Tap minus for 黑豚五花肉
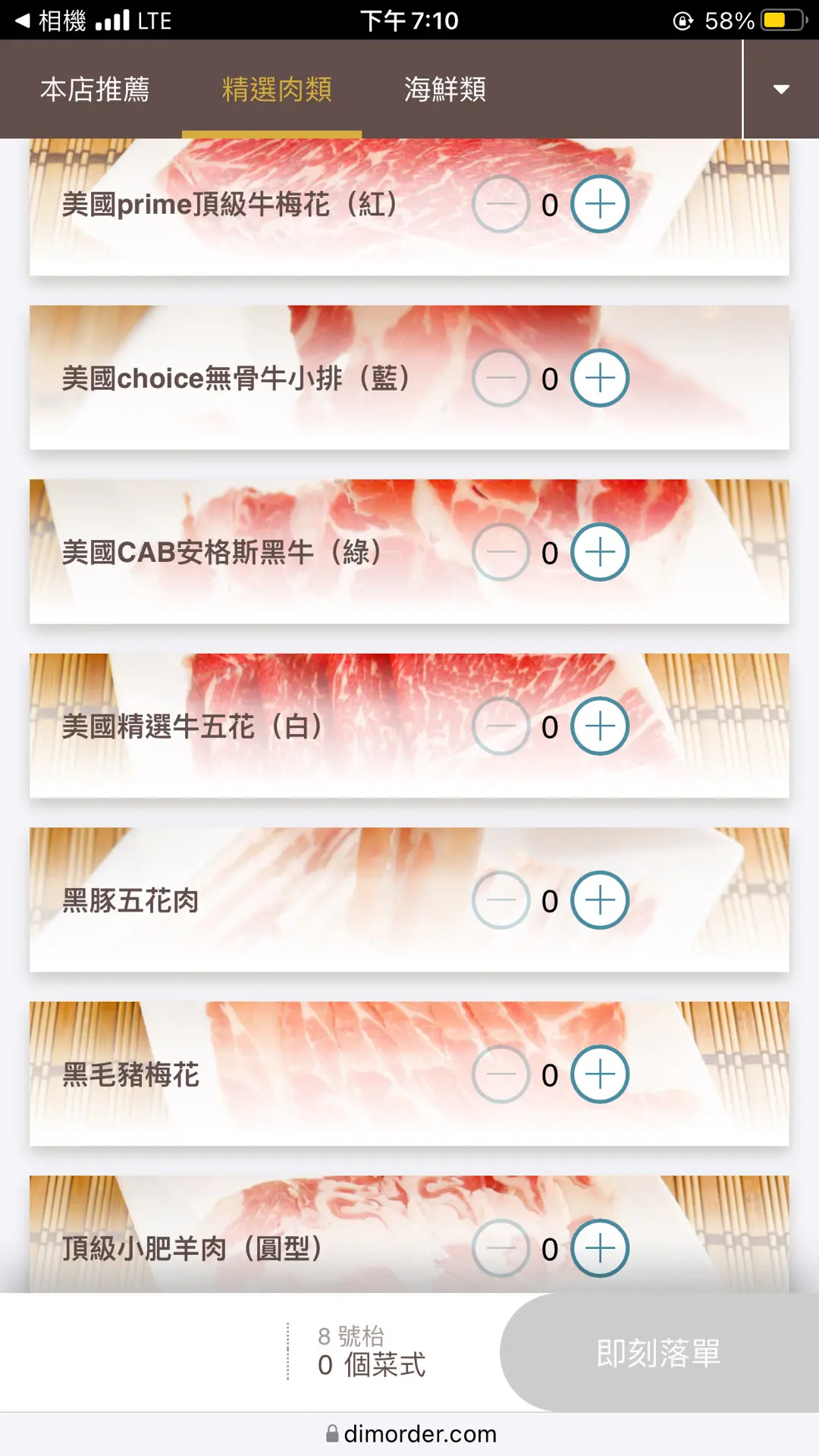This screenshot has height=1456, width=819. (x=500, y=901)
